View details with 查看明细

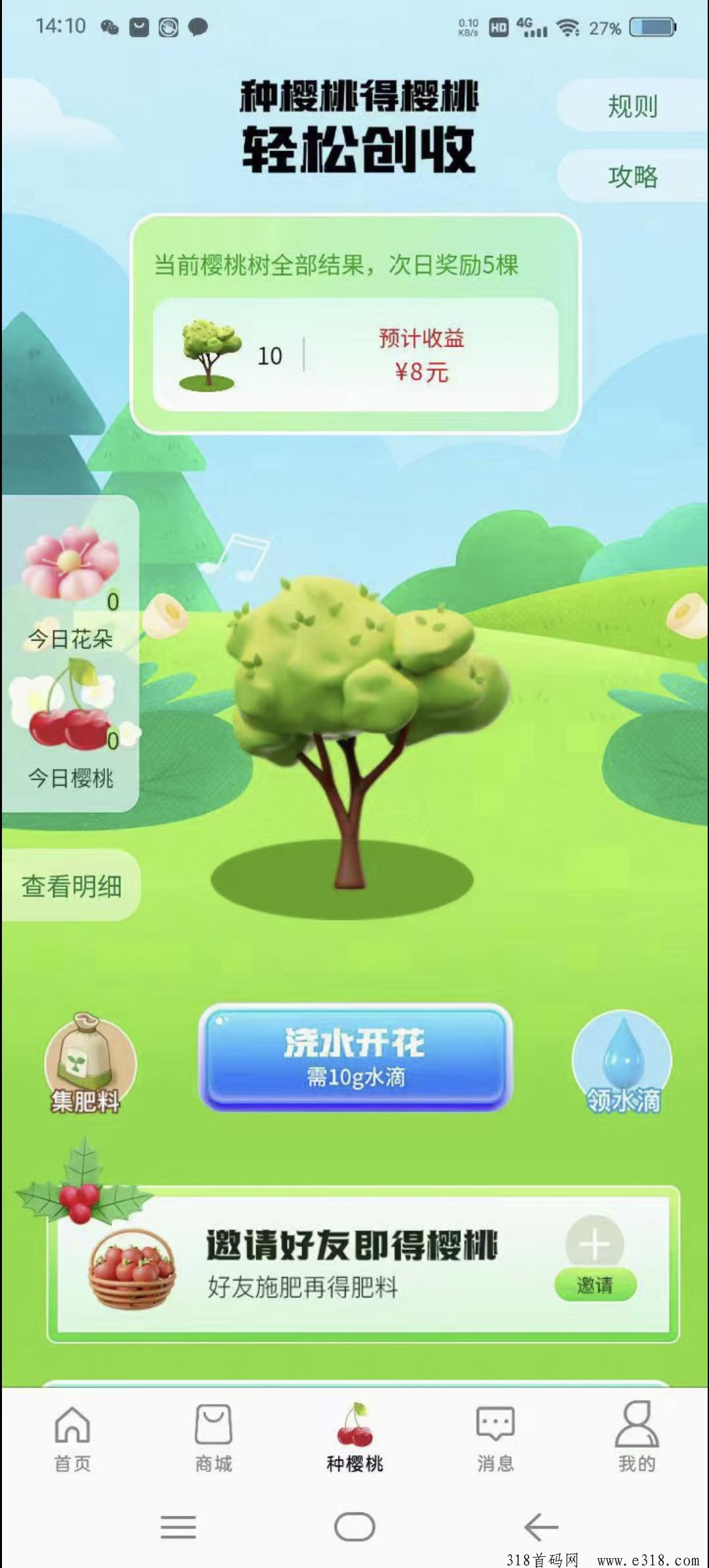(x=71, y=886)
